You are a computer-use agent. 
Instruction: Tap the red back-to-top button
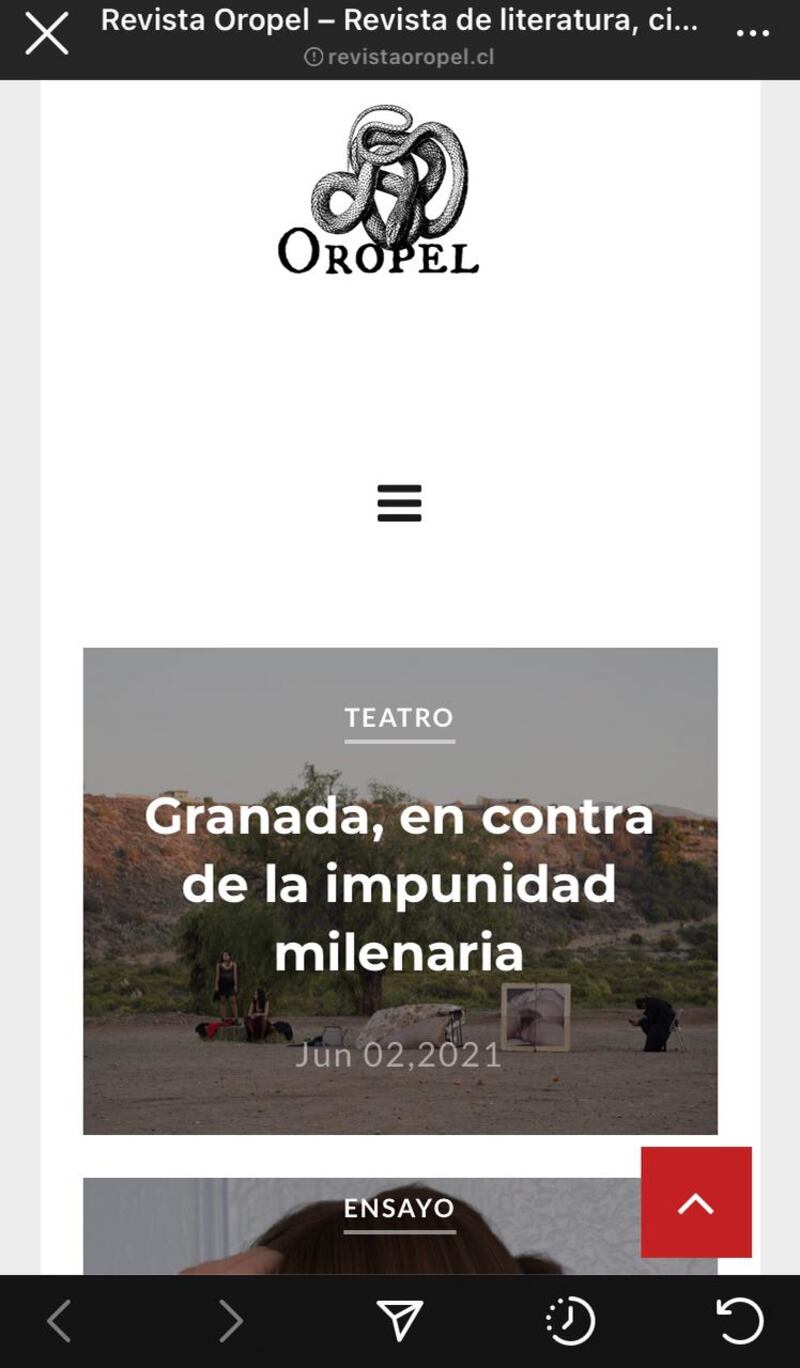click(x=696, y=1202)
